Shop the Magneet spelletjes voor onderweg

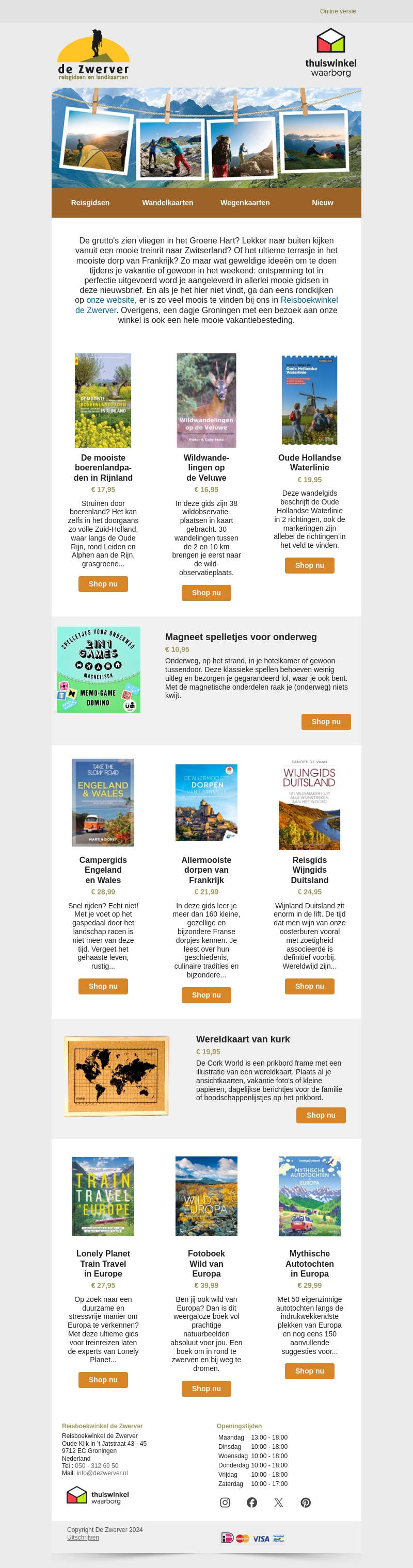(326, 721)
